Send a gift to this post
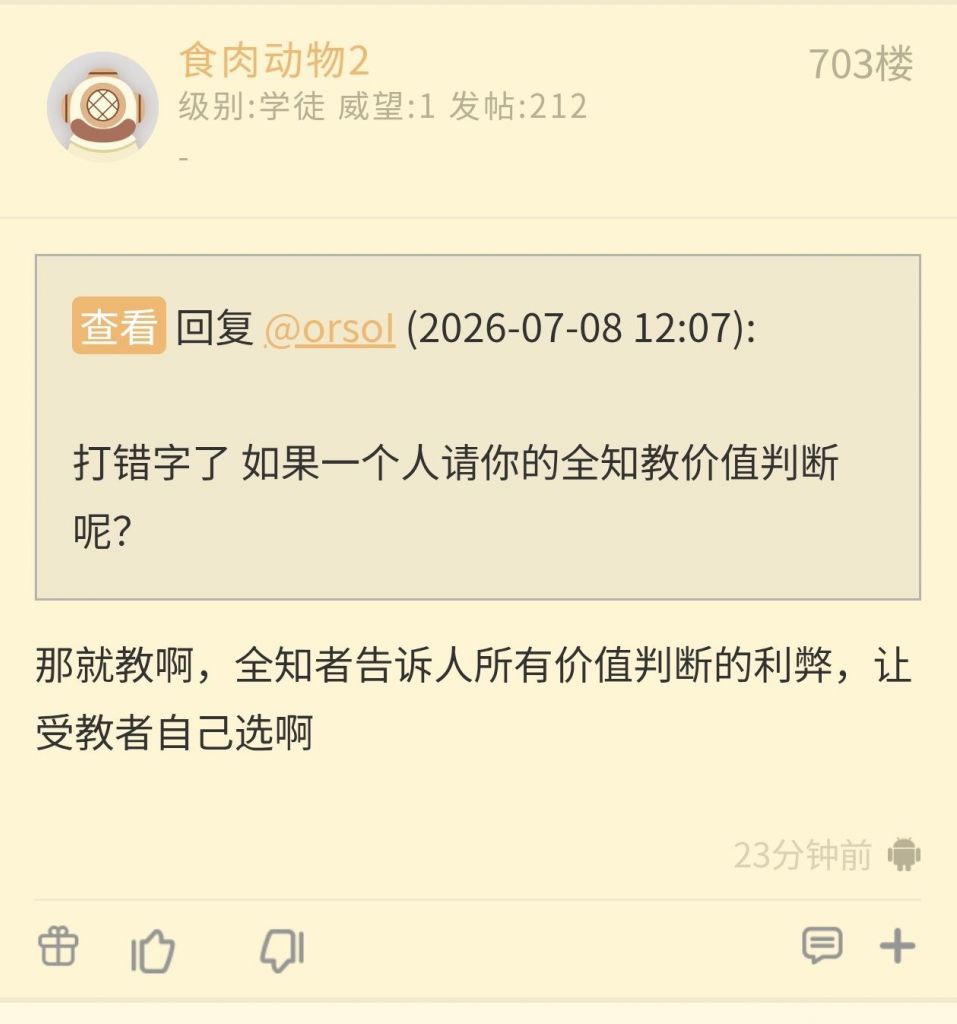 (58, 946)
